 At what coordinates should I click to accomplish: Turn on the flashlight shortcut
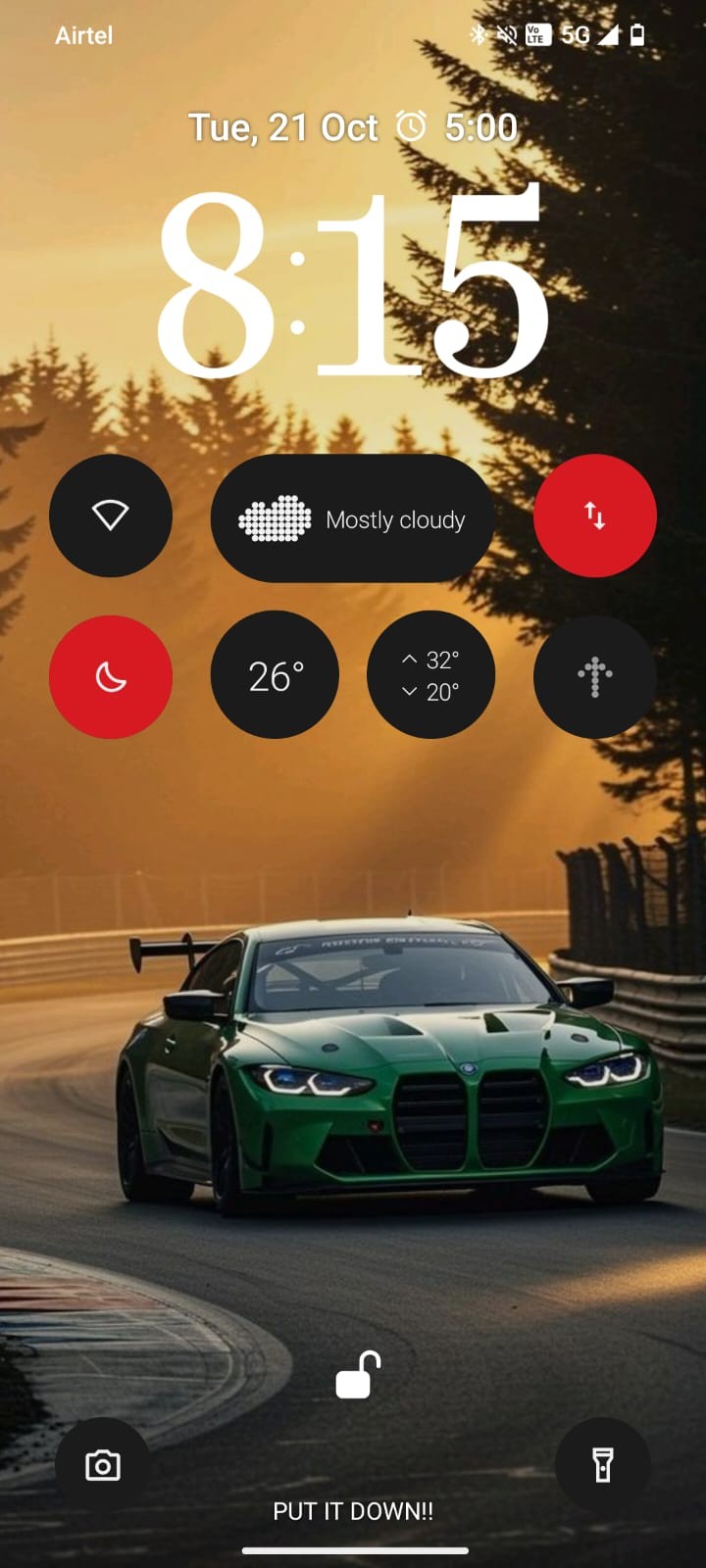pyautogui.click(x=603, y=1465)
